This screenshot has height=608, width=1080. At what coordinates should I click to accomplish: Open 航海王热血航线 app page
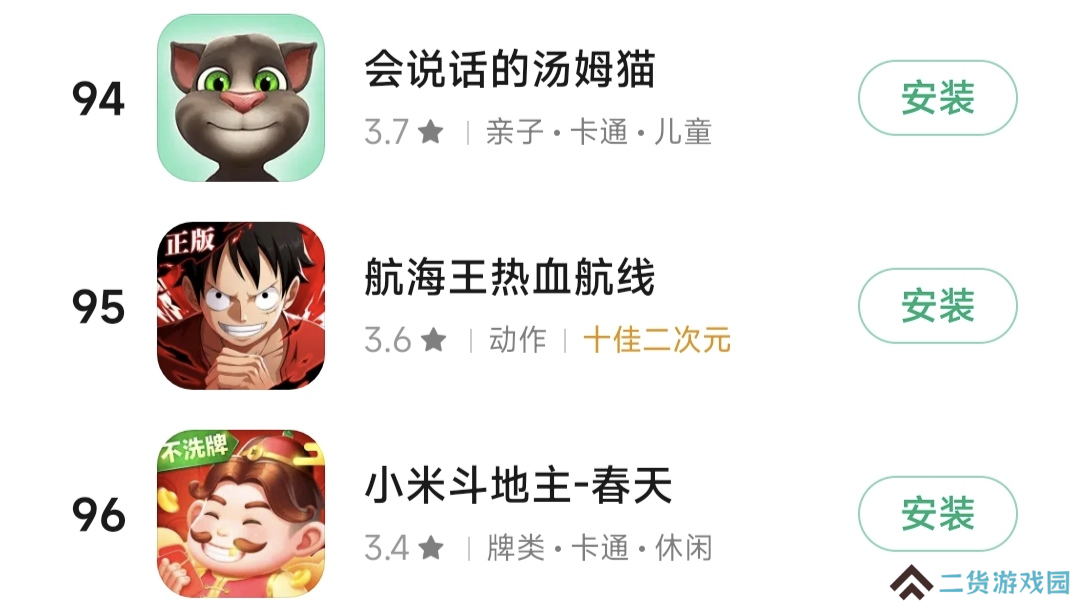click(x=510, y=279)
